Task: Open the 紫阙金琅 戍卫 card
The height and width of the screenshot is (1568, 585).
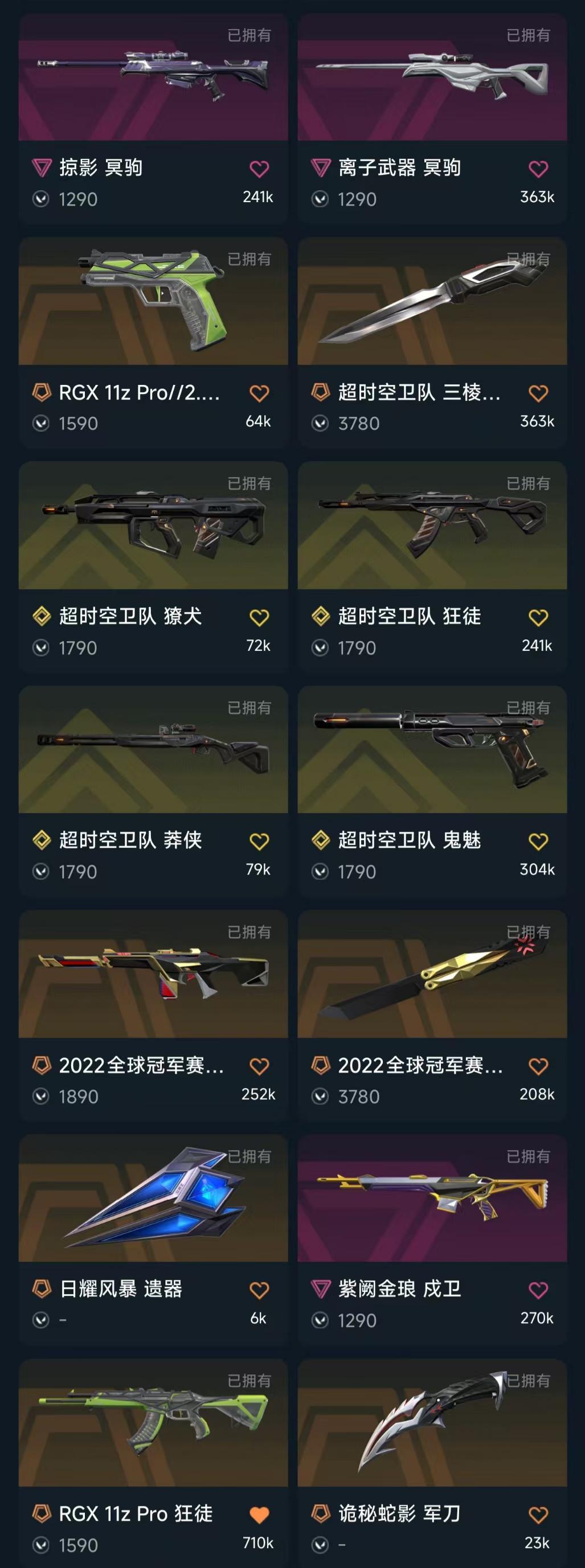Action: tap(432, 1200)
